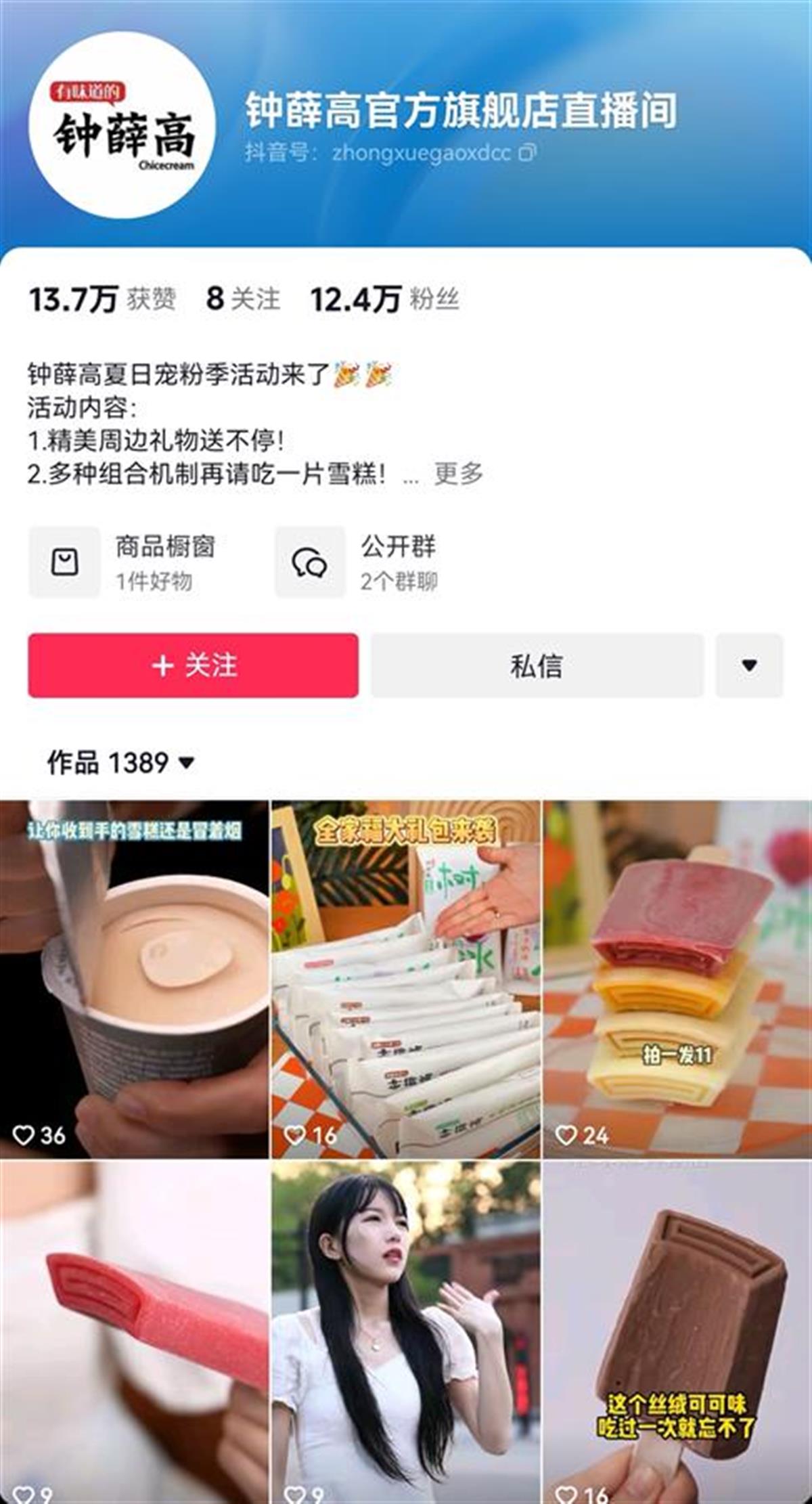Copy the Douyin ID zhongxuegaoxdcc

(527, 153)
